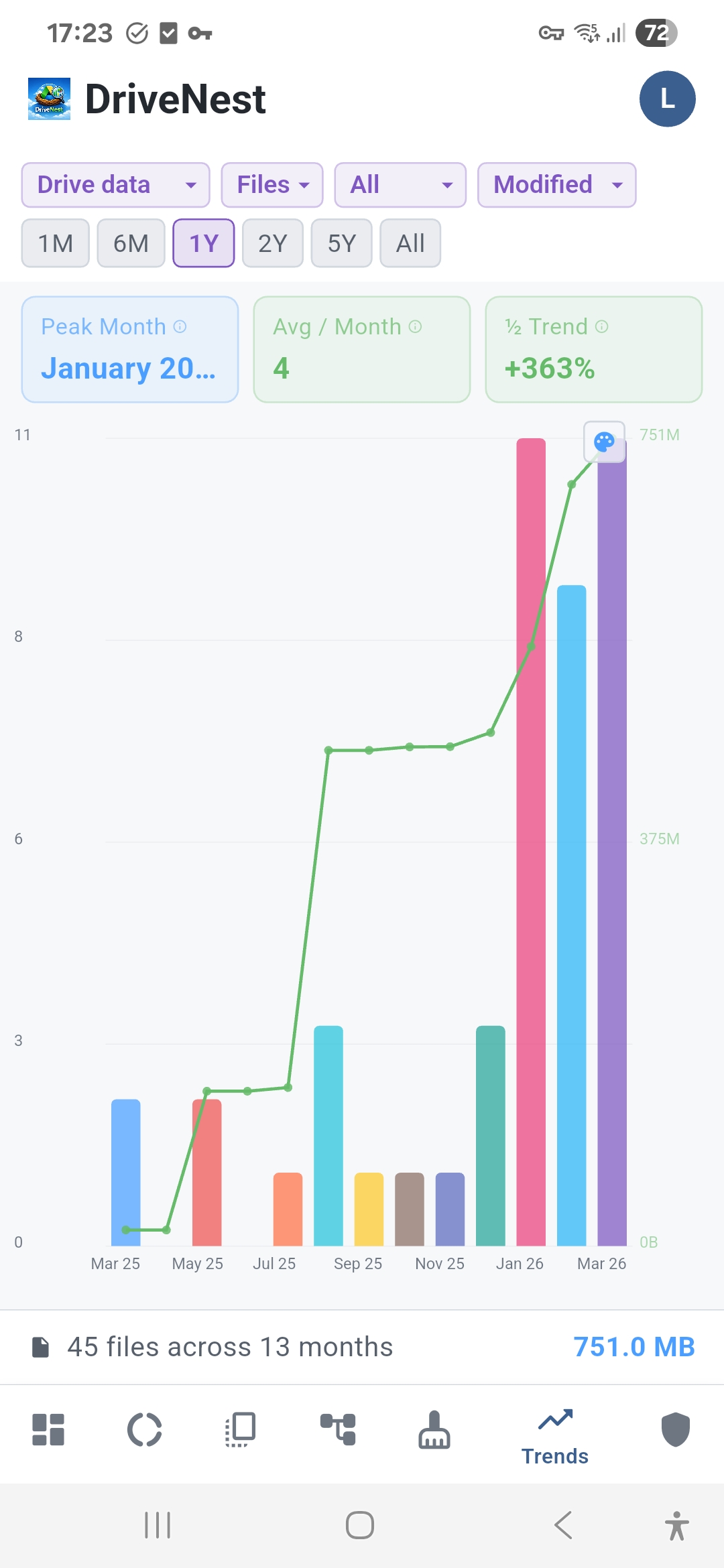
Task: Select the 1M time range
Action: [56, 243]
